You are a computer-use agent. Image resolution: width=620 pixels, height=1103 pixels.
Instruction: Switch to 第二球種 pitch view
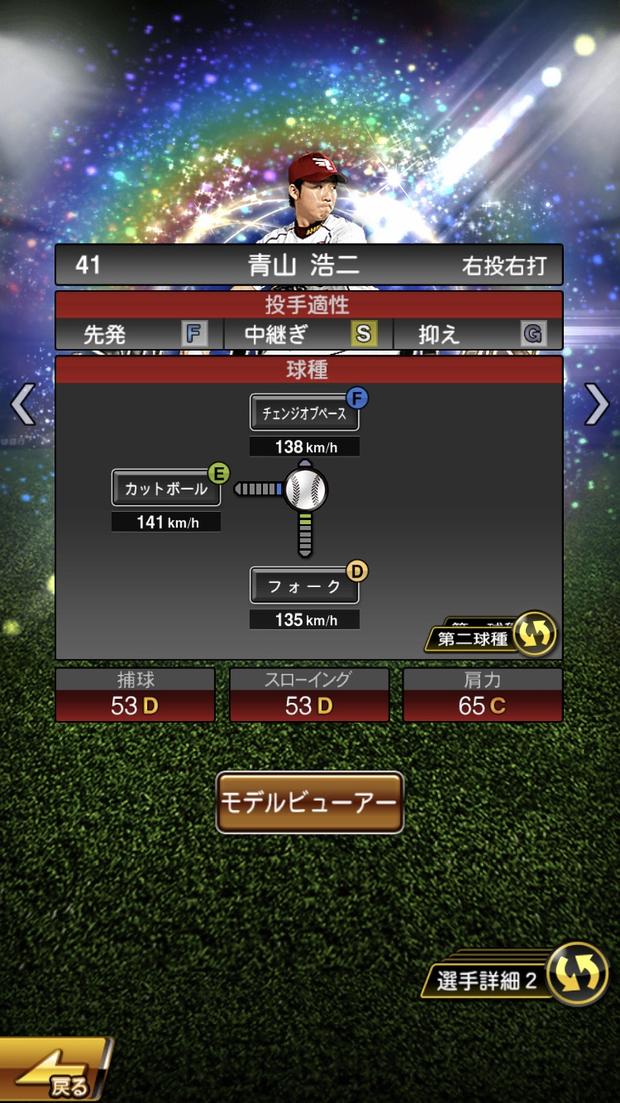(x=490, y=636)
